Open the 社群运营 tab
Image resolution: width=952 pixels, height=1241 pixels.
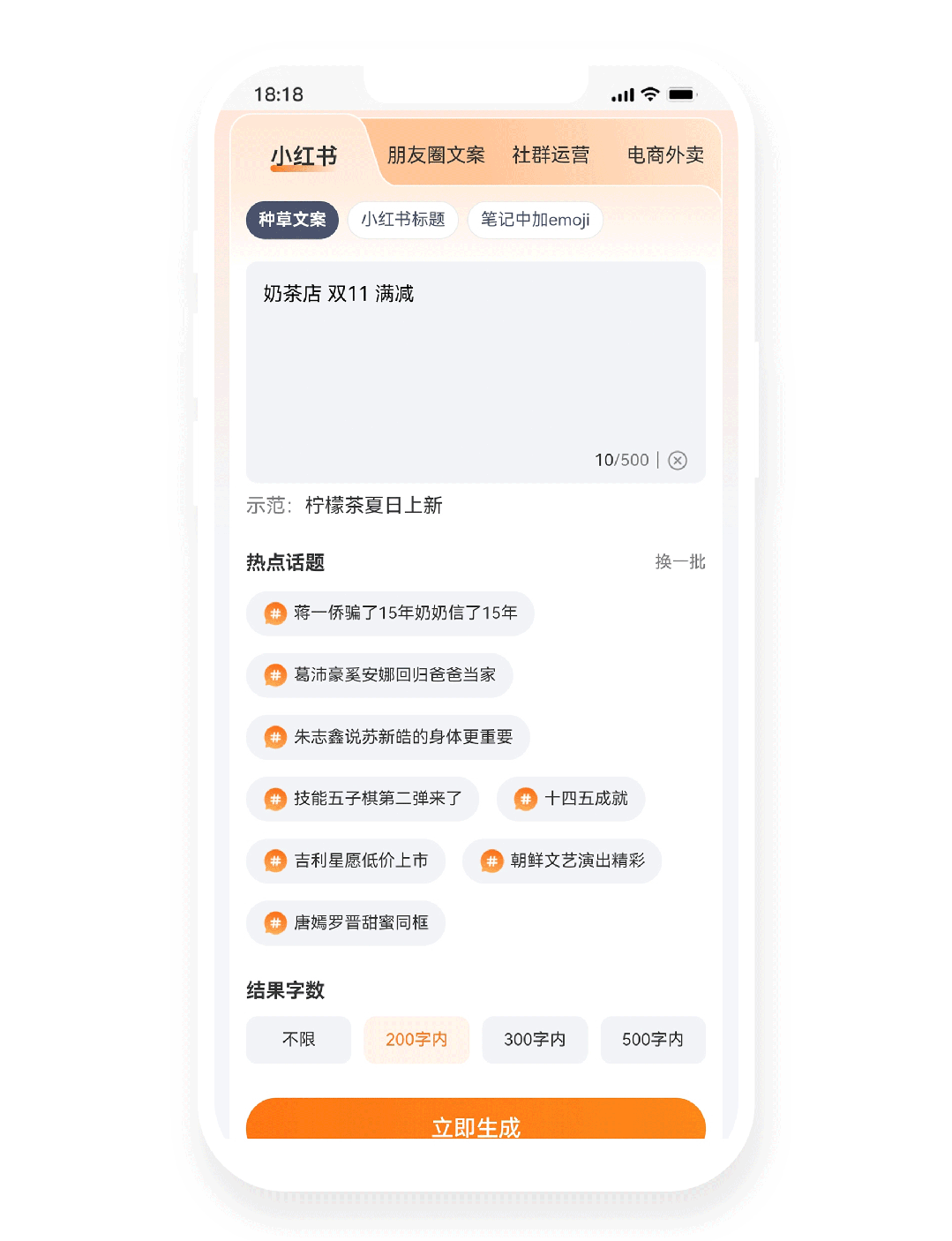[x=551, y=155]
